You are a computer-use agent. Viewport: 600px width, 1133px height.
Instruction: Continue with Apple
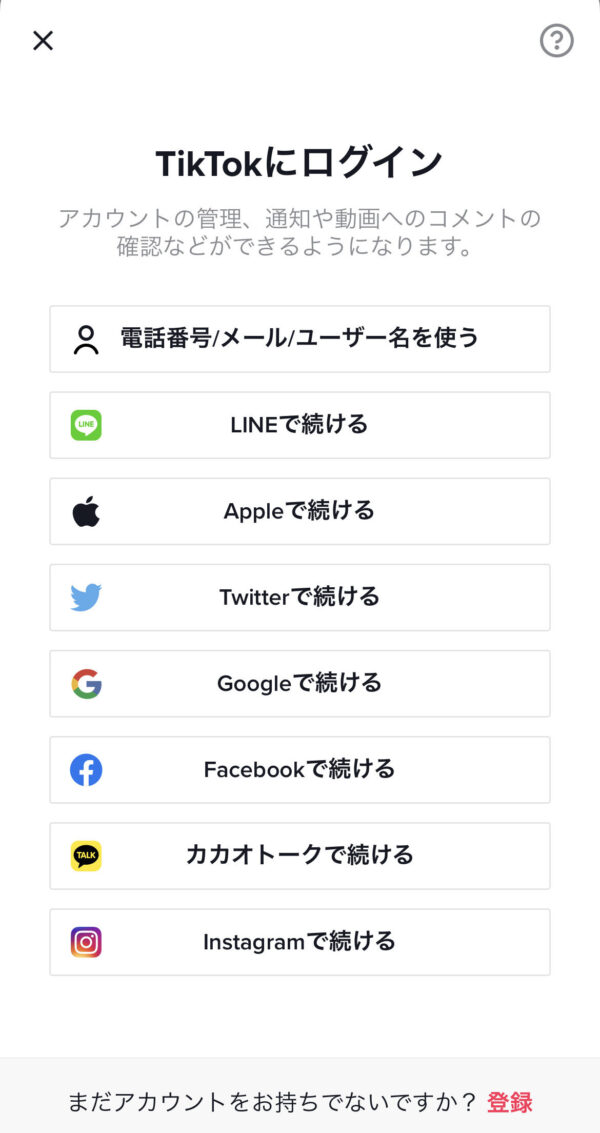coord(300,511)
